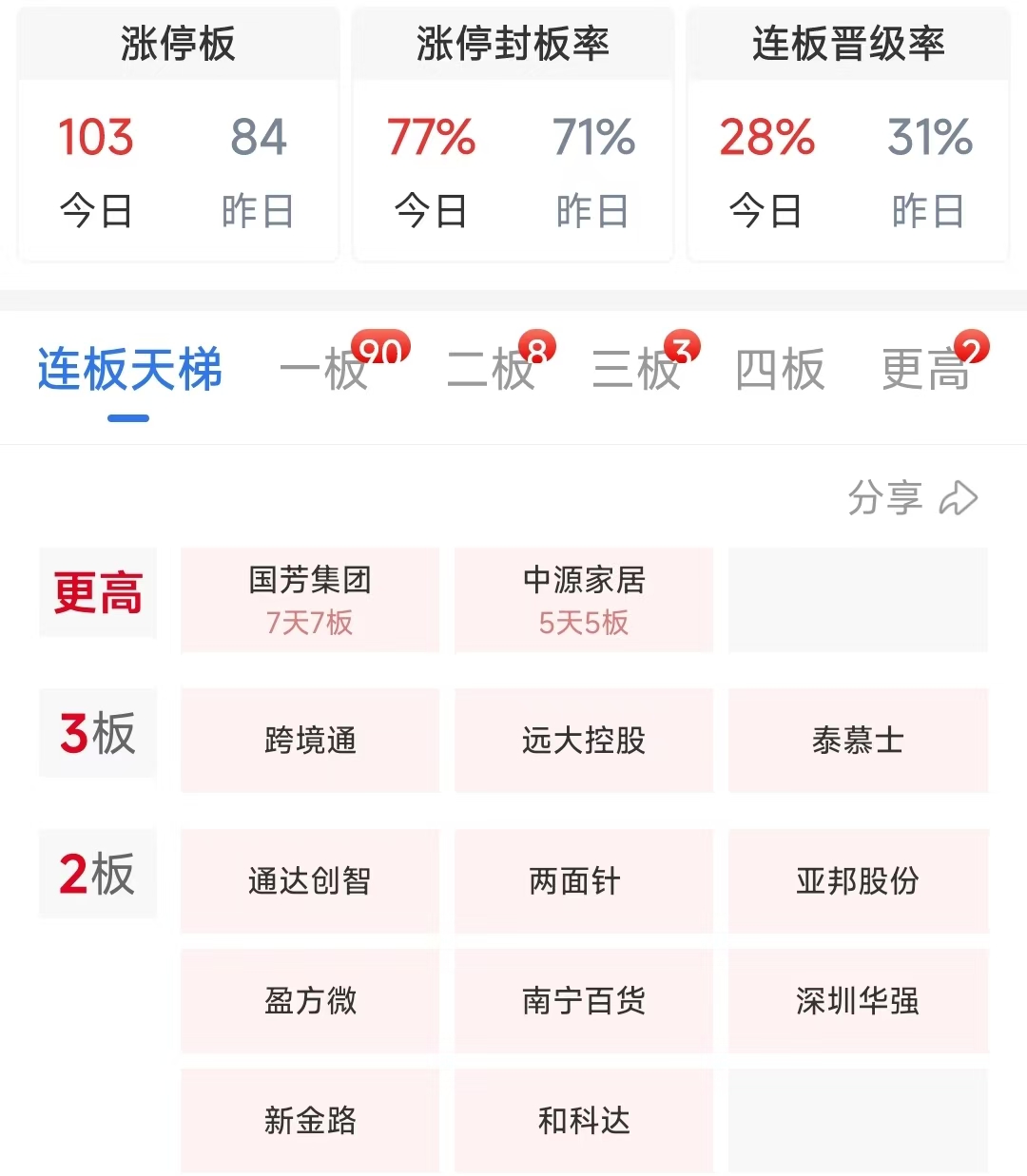Switch to the 二板 tab
The height and width of the screenshot is (1176, 1027).
(492, 370)
